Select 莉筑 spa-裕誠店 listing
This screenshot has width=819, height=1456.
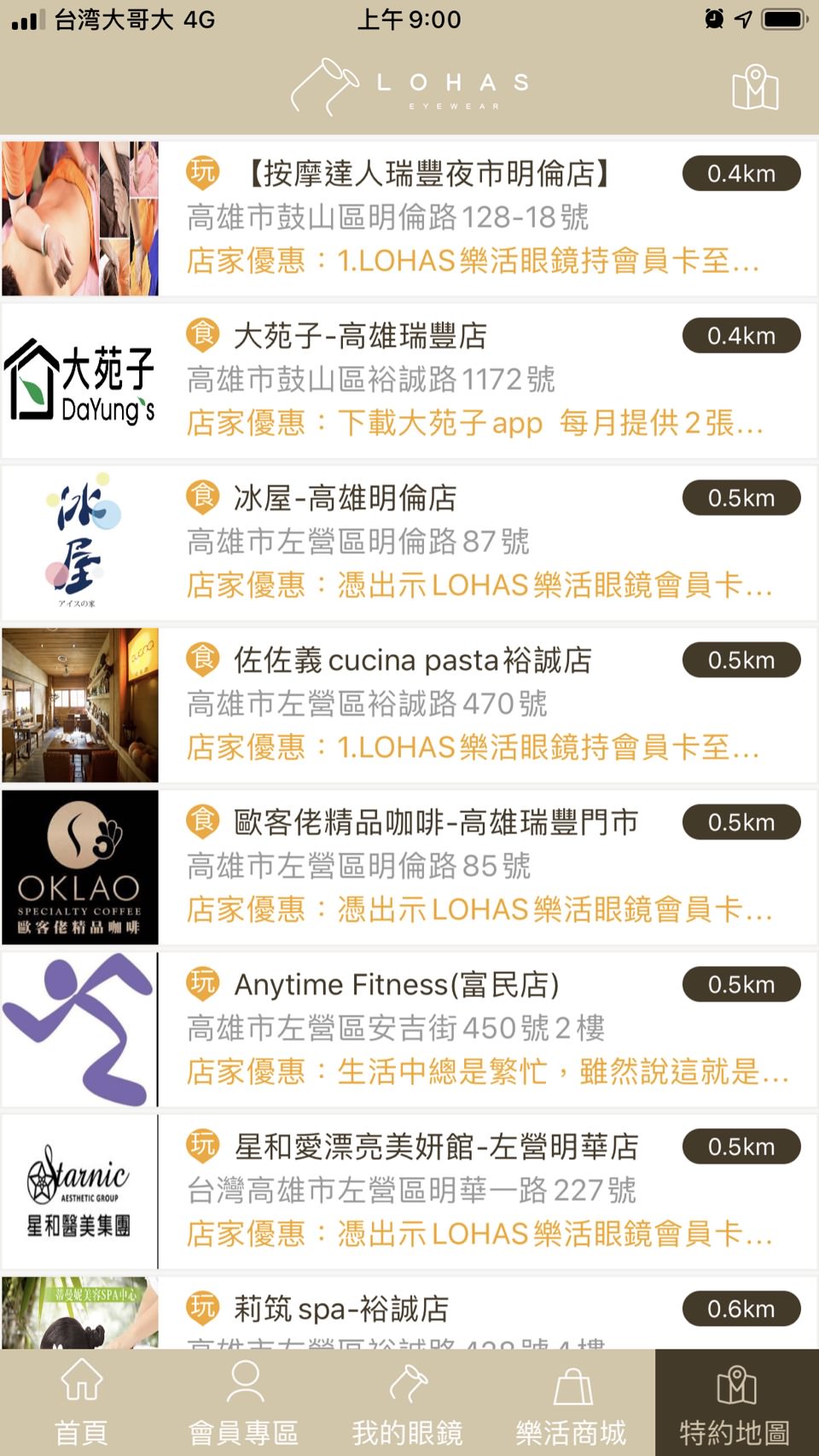click(x=341, y=1308)
